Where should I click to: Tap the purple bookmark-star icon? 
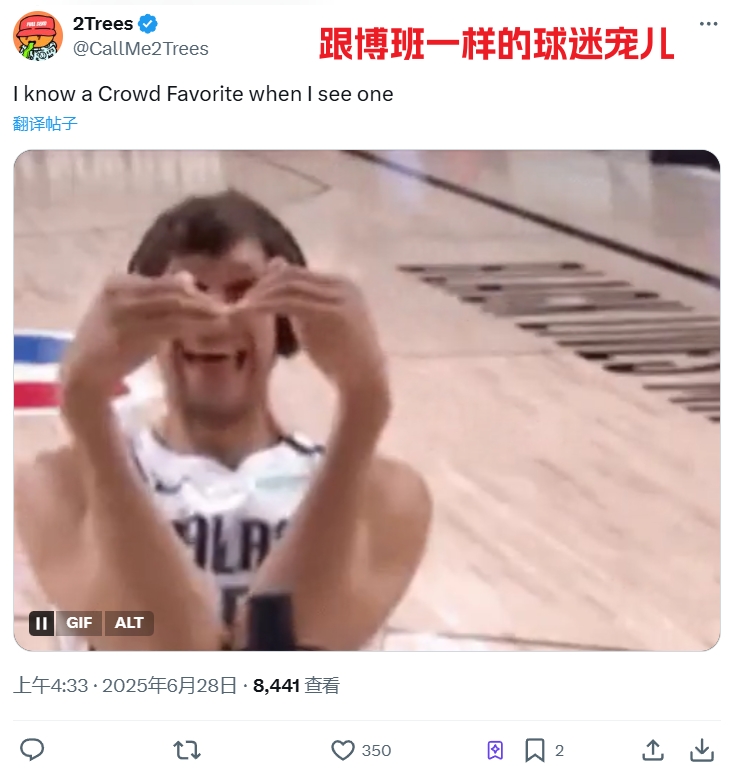495,749
